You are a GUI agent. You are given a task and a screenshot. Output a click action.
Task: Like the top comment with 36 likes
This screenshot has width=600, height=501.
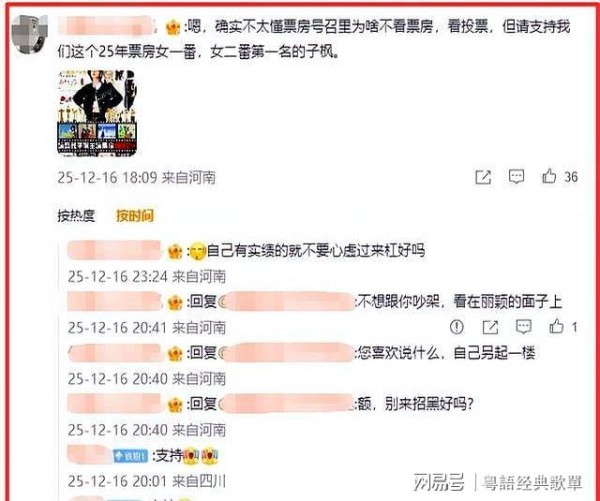[548, 177]
